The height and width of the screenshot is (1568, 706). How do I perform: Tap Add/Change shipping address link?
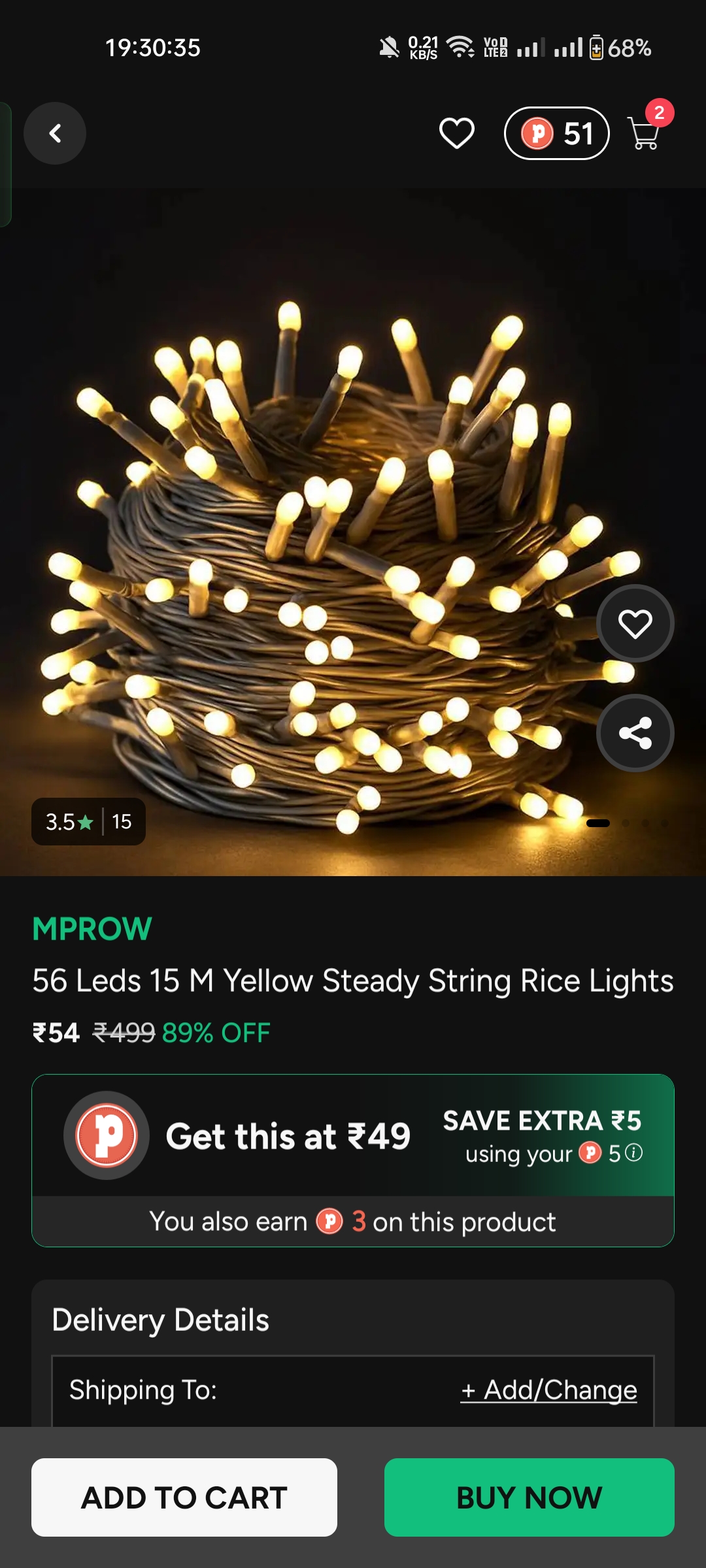point(548,1390)
